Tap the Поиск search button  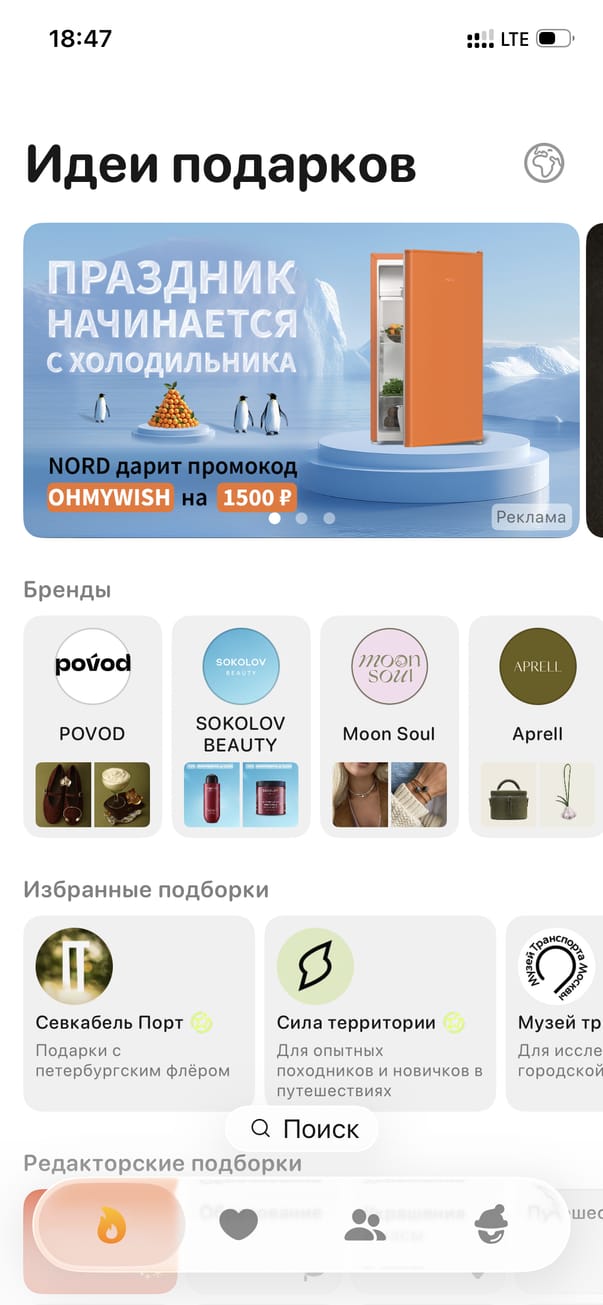pyautogui.click(x=303, y=1129)
